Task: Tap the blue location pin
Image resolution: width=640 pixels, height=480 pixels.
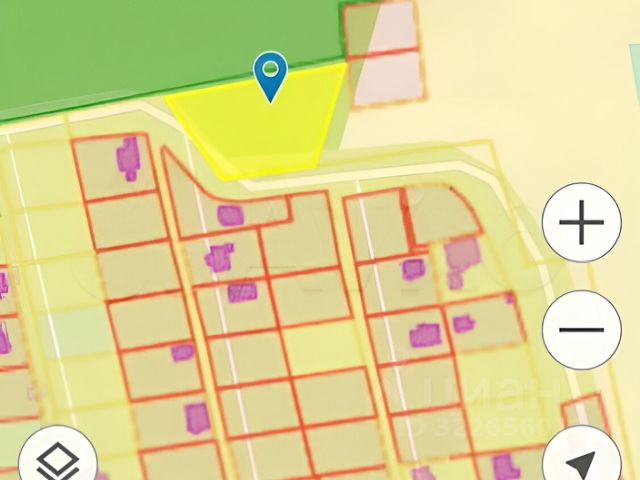Action: (x=271, y=76)
